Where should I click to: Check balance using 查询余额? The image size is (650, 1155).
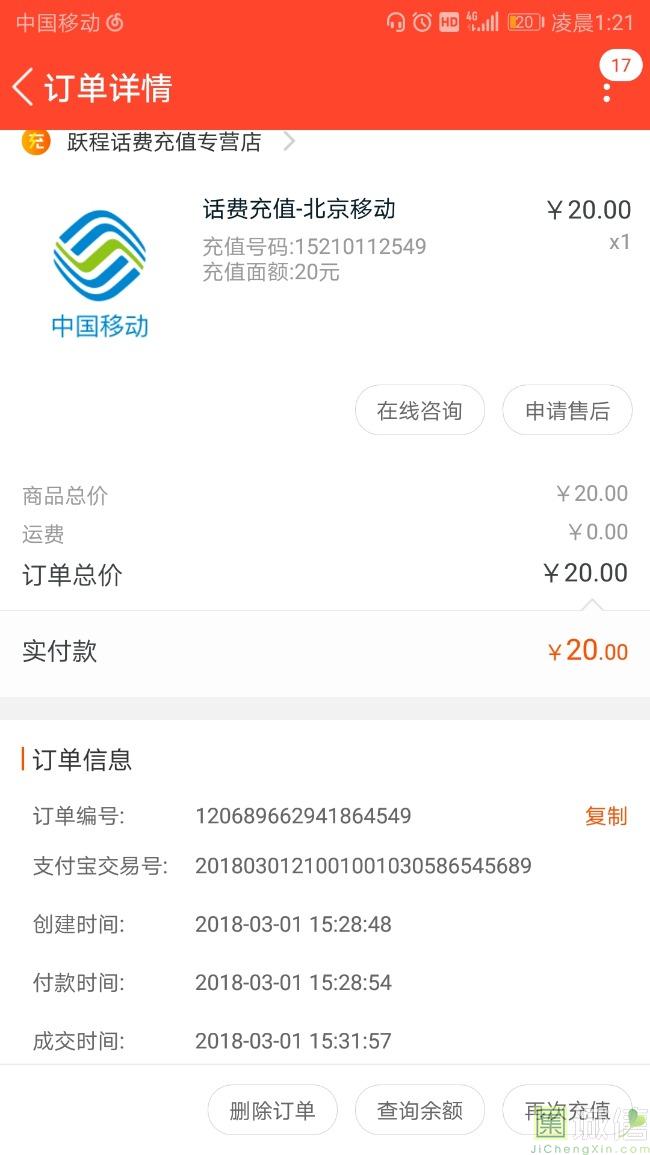coord(419,1110)
